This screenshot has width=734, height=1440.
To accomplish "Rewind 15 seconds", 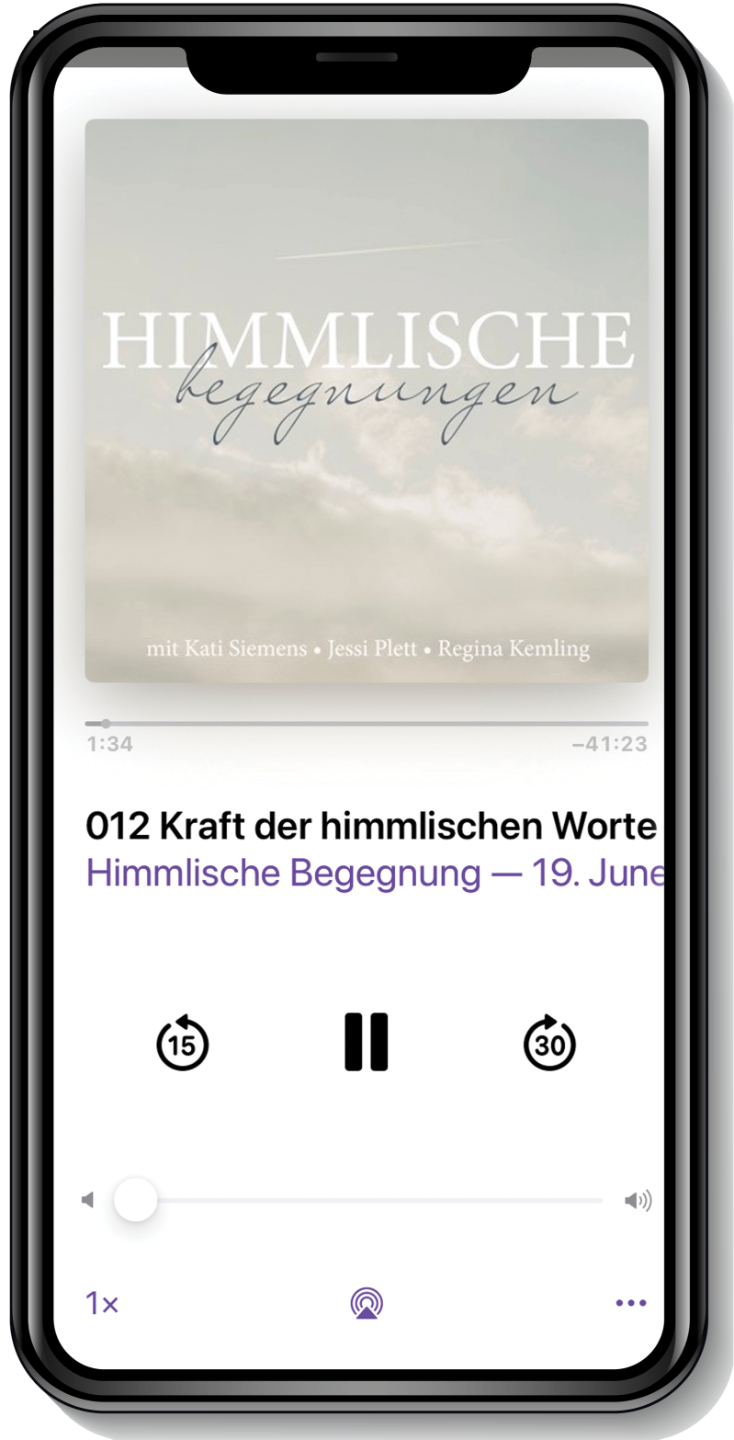I will [x=182, y=1044].
